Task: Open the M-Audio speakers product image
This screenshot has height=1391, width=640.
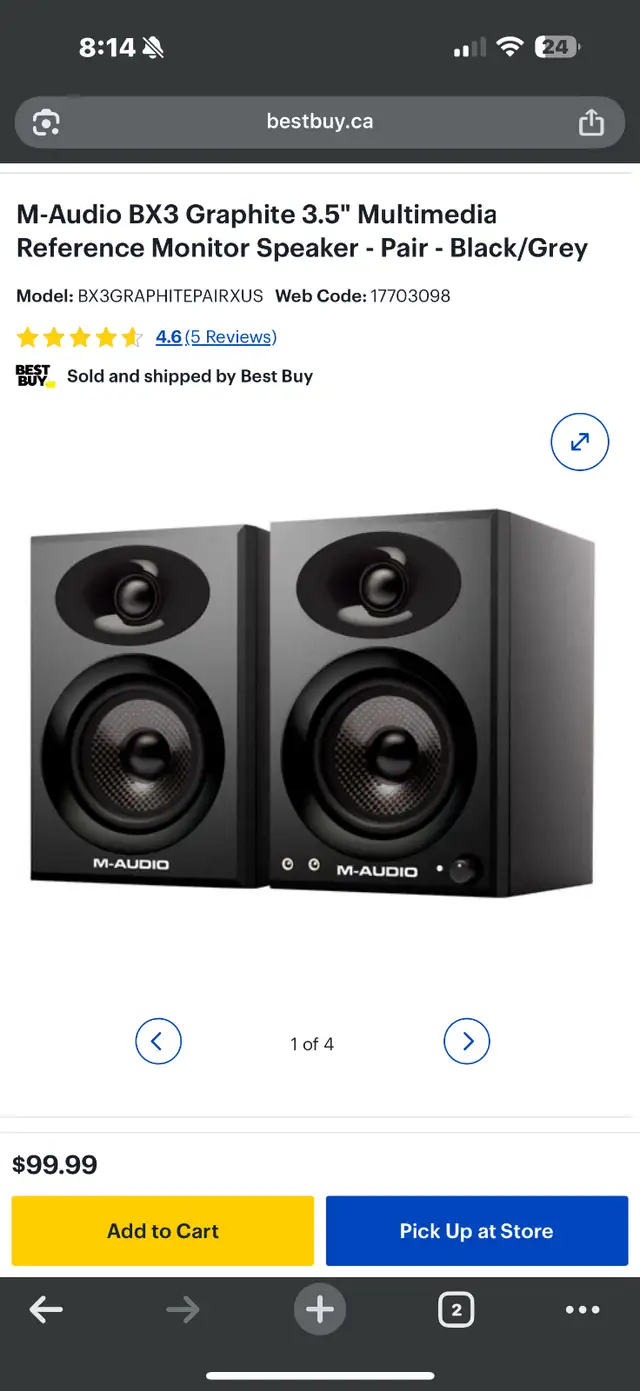Action: coord(312,703)
